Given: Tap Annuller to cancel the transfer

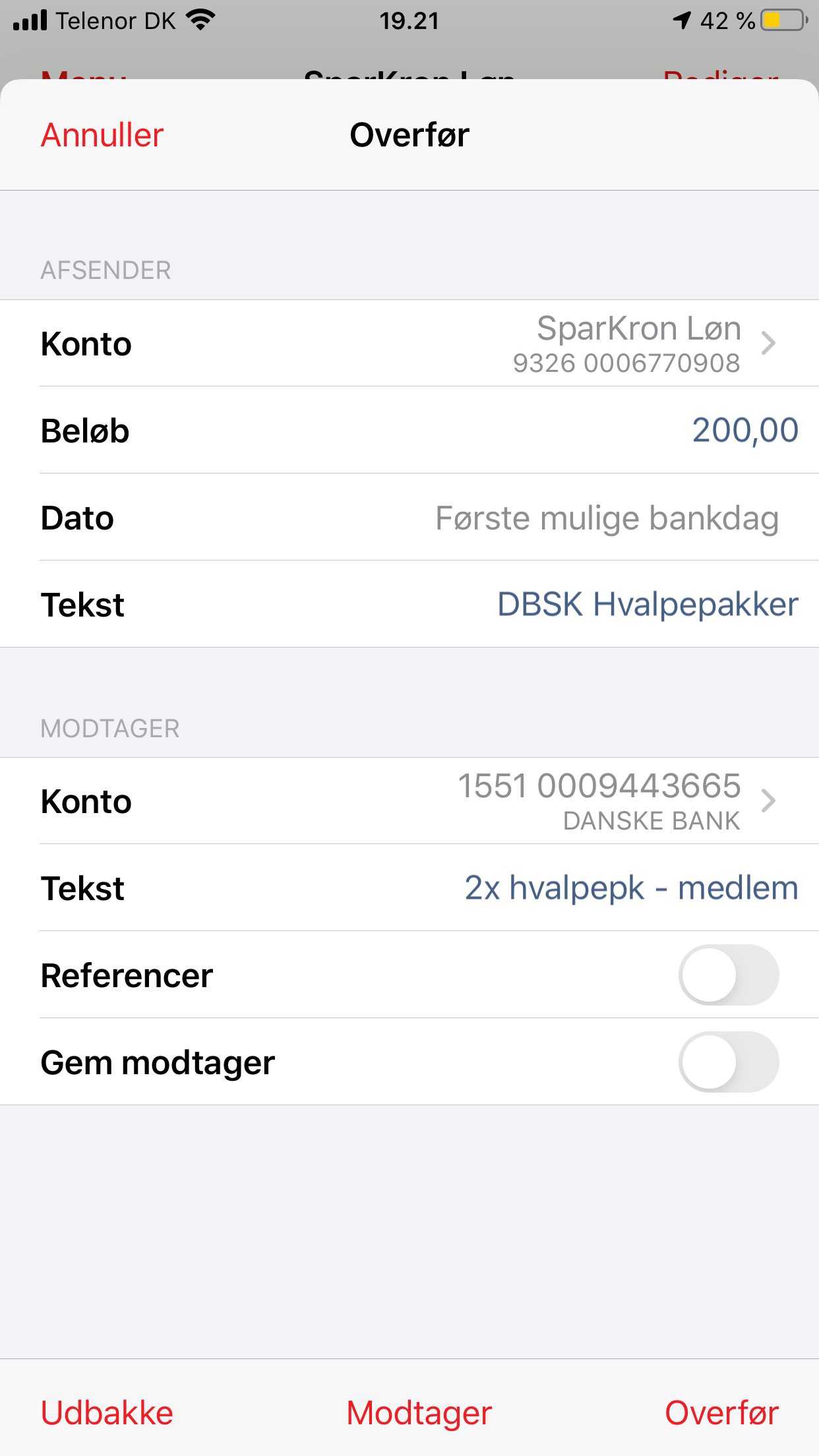Looking at the screenshot, I should pos(102,135).
